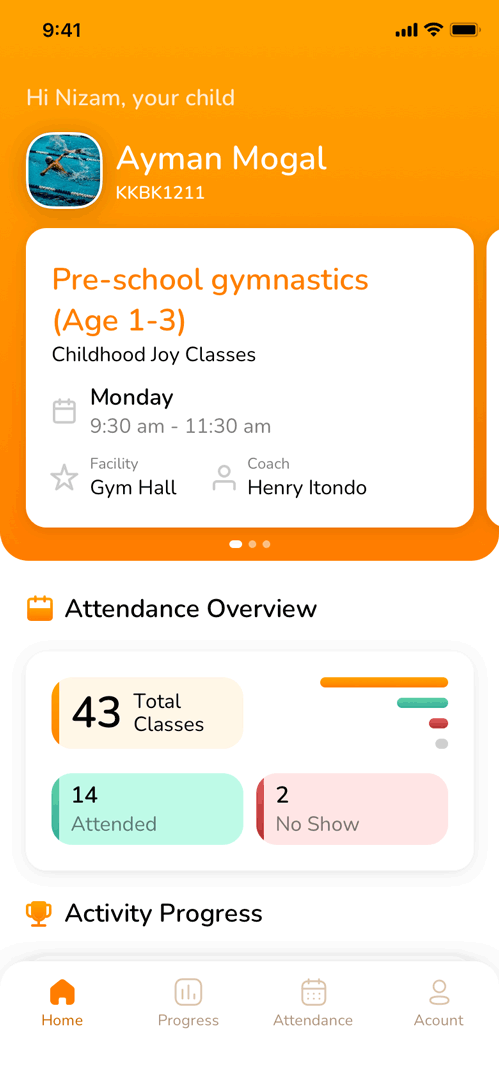Go to the Attendance tab

[313, 1003]
